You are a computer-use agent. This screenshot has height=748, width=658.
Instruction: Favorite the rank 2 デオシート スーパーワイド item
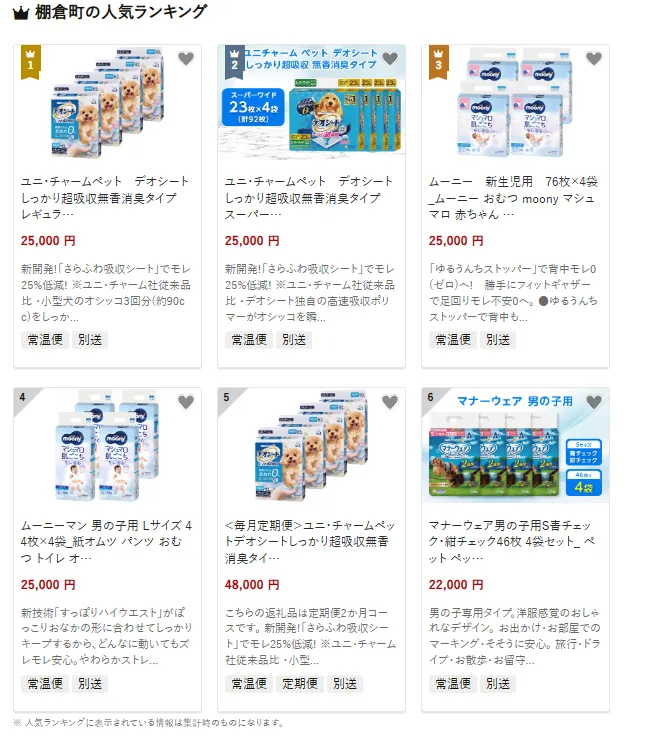point(389,59)
